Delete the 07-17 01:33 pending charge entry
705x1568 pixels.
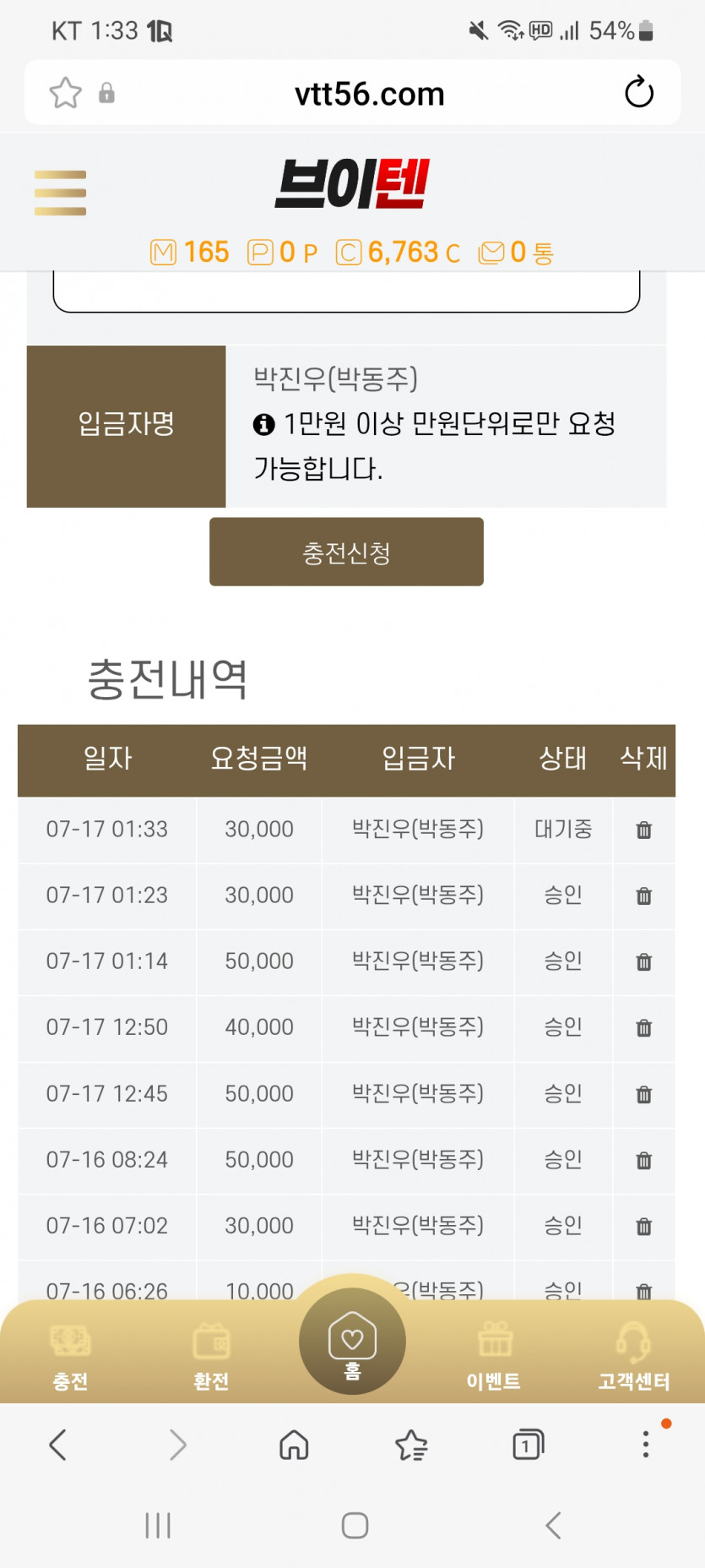pos(643,830)
